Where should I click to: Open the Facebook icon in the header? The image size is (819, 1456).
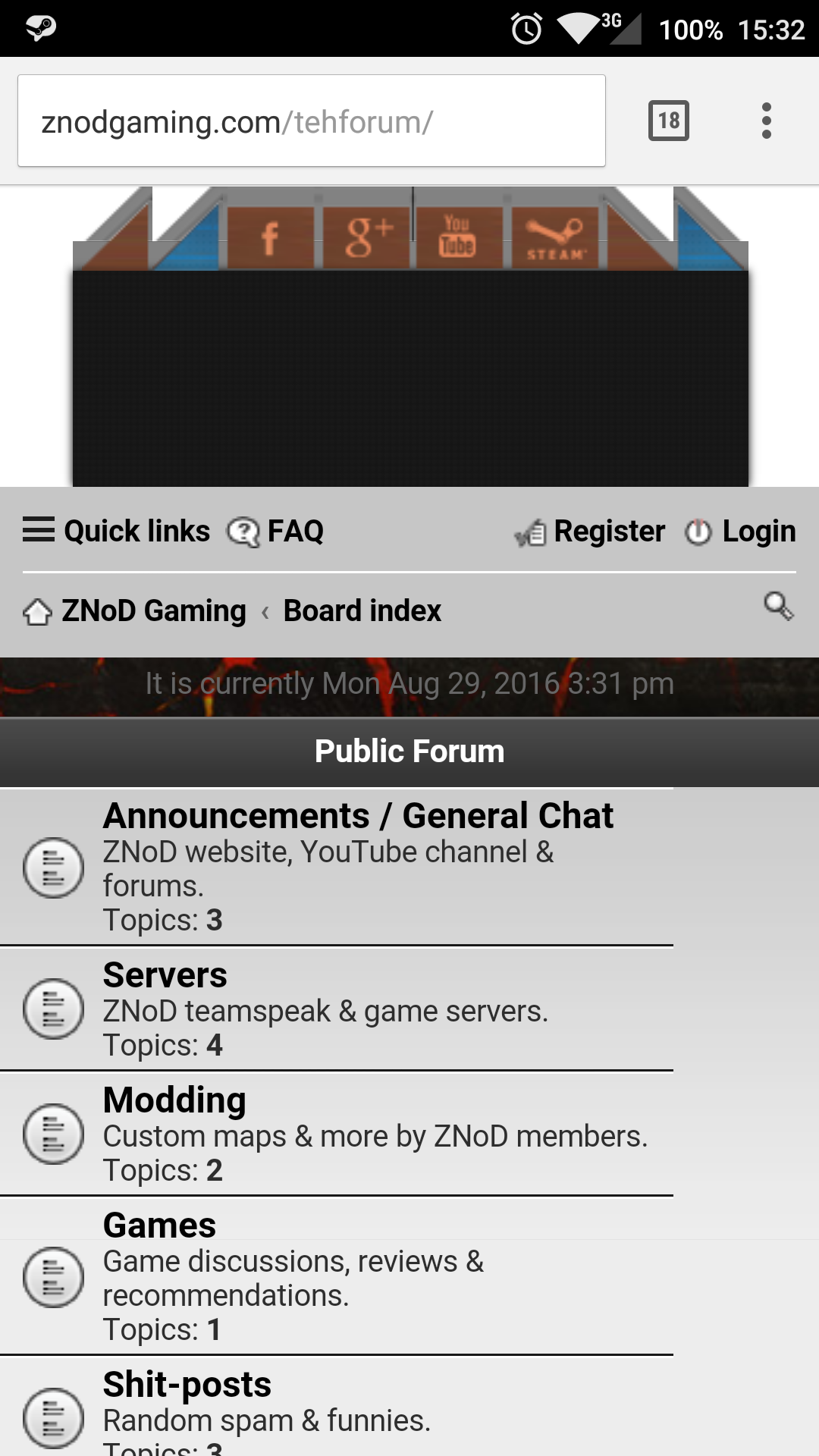click(x=270, y=238)
